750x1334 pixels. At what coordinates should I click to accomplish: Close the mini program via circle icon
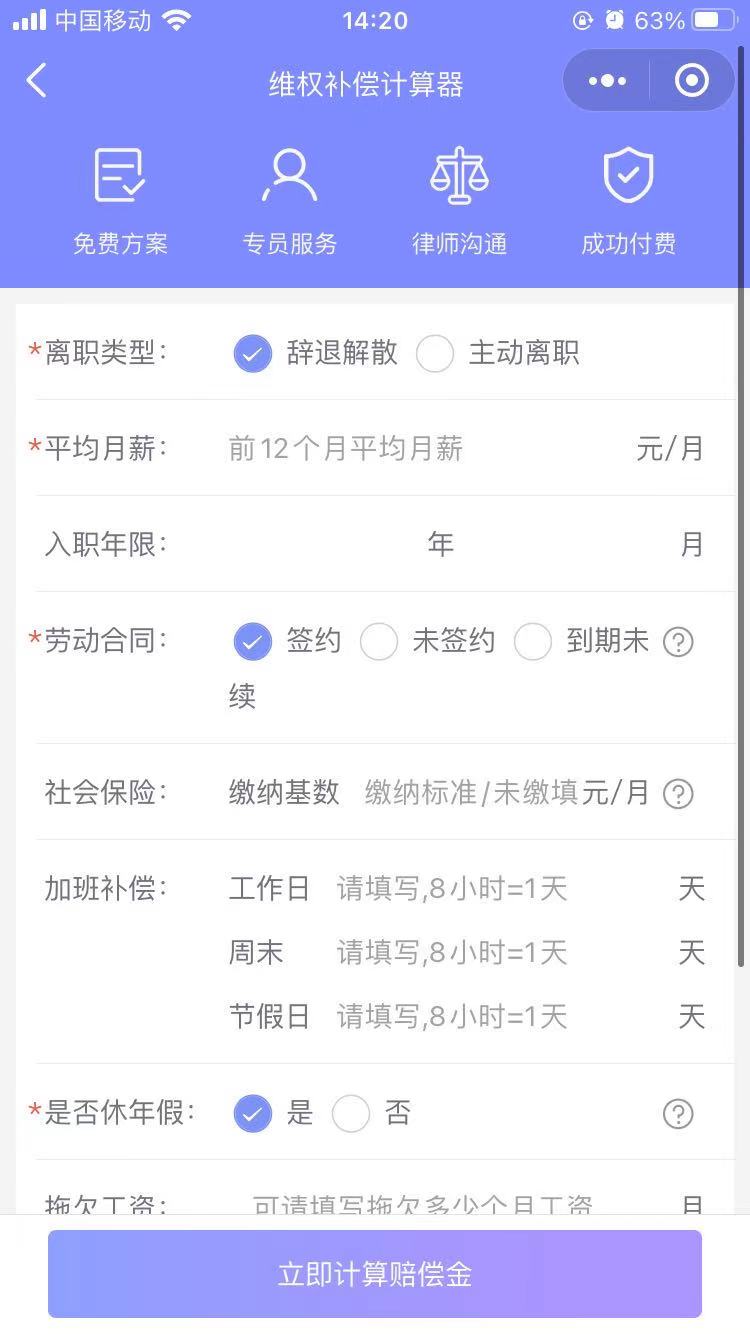point(691,81)
